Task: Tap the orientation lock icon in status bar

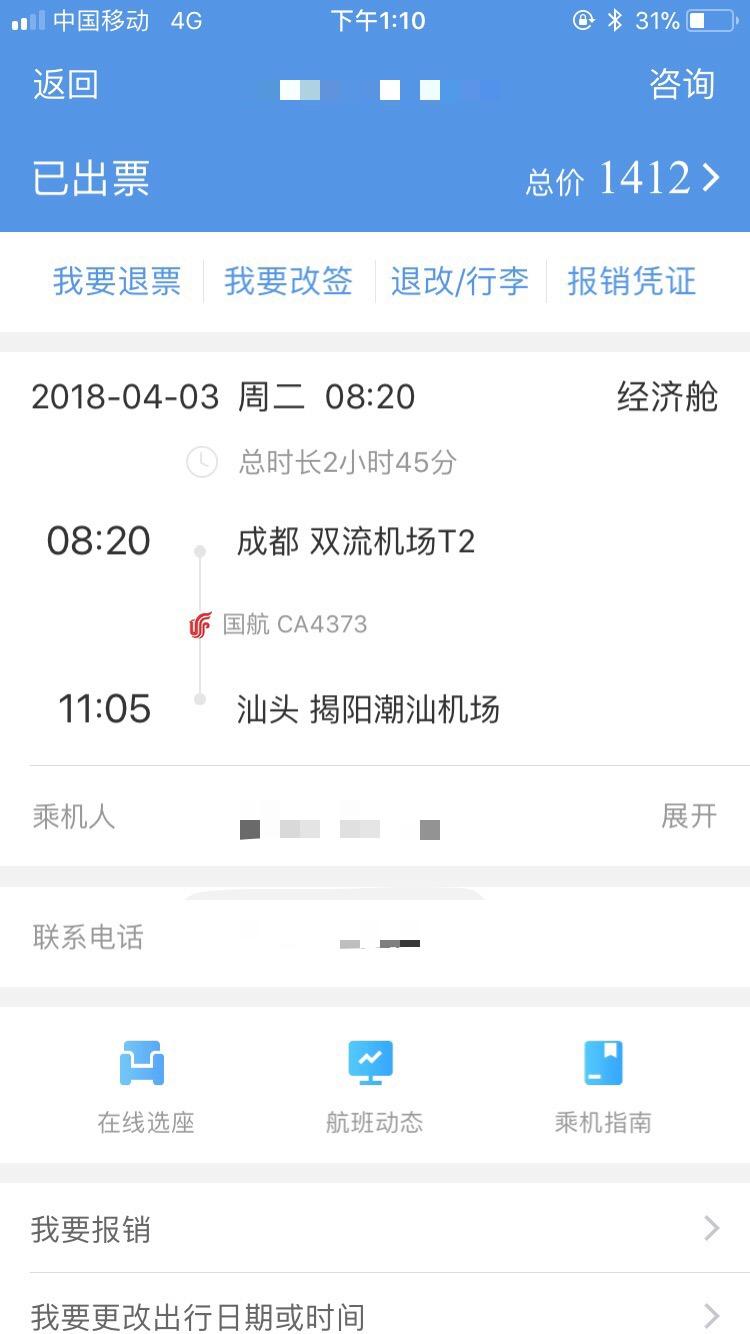Action: click(x=583, y=19)
